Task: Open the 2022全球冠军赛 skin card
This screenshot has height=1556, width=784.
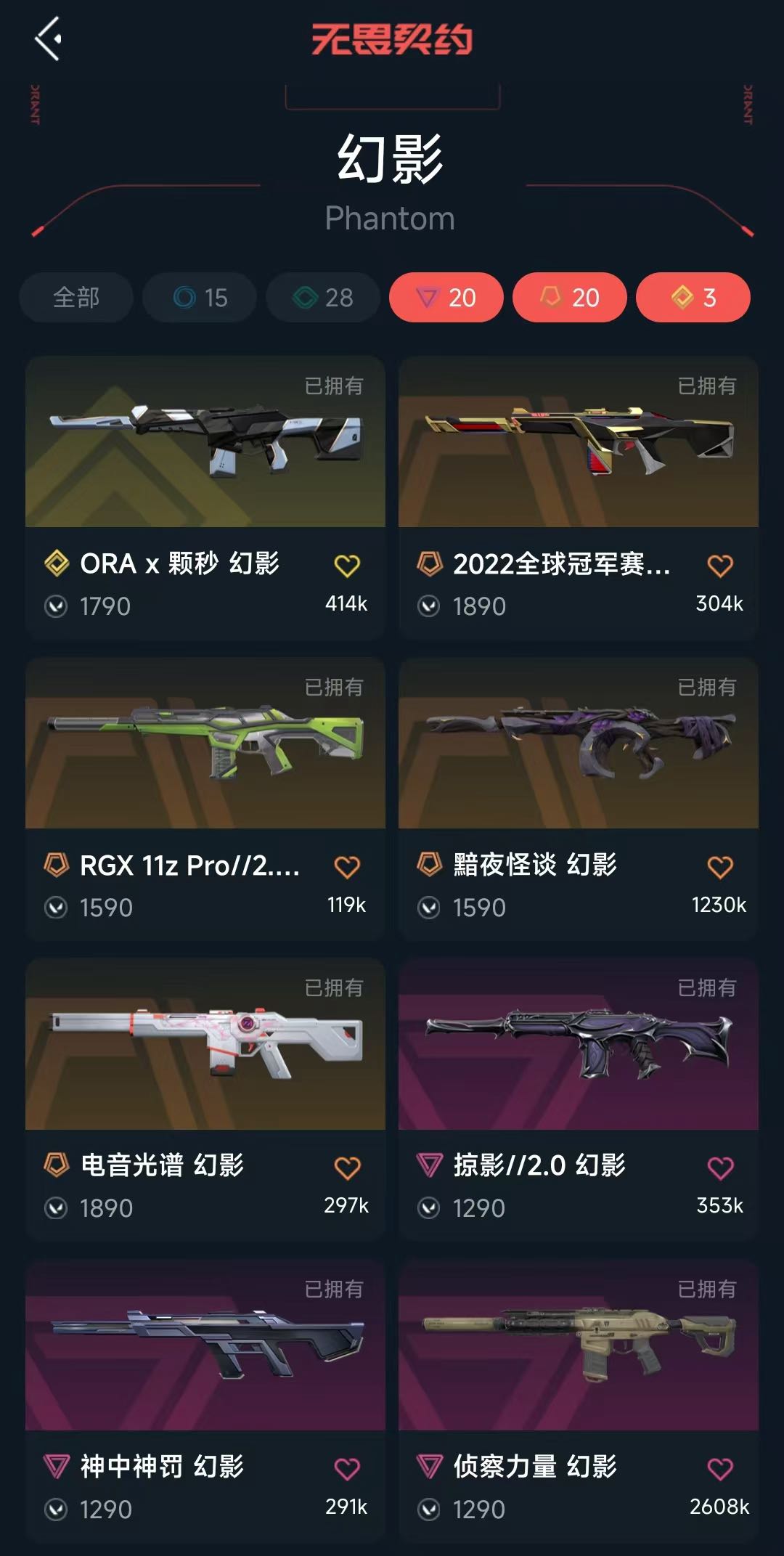Action: coord(579,497)
